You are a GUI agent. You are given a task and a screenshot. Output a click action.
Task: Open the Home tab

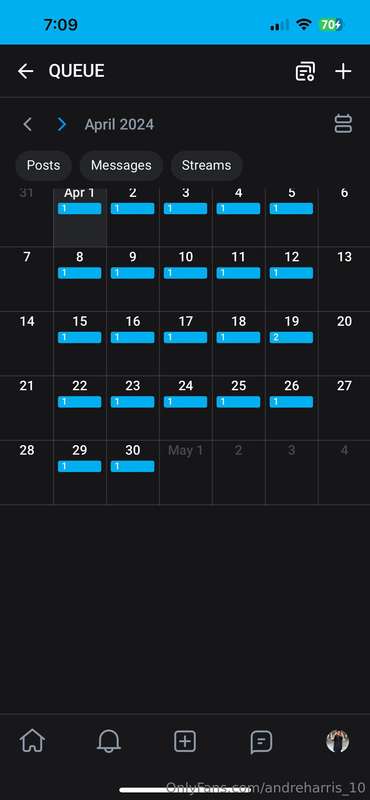tap(32, 740)
